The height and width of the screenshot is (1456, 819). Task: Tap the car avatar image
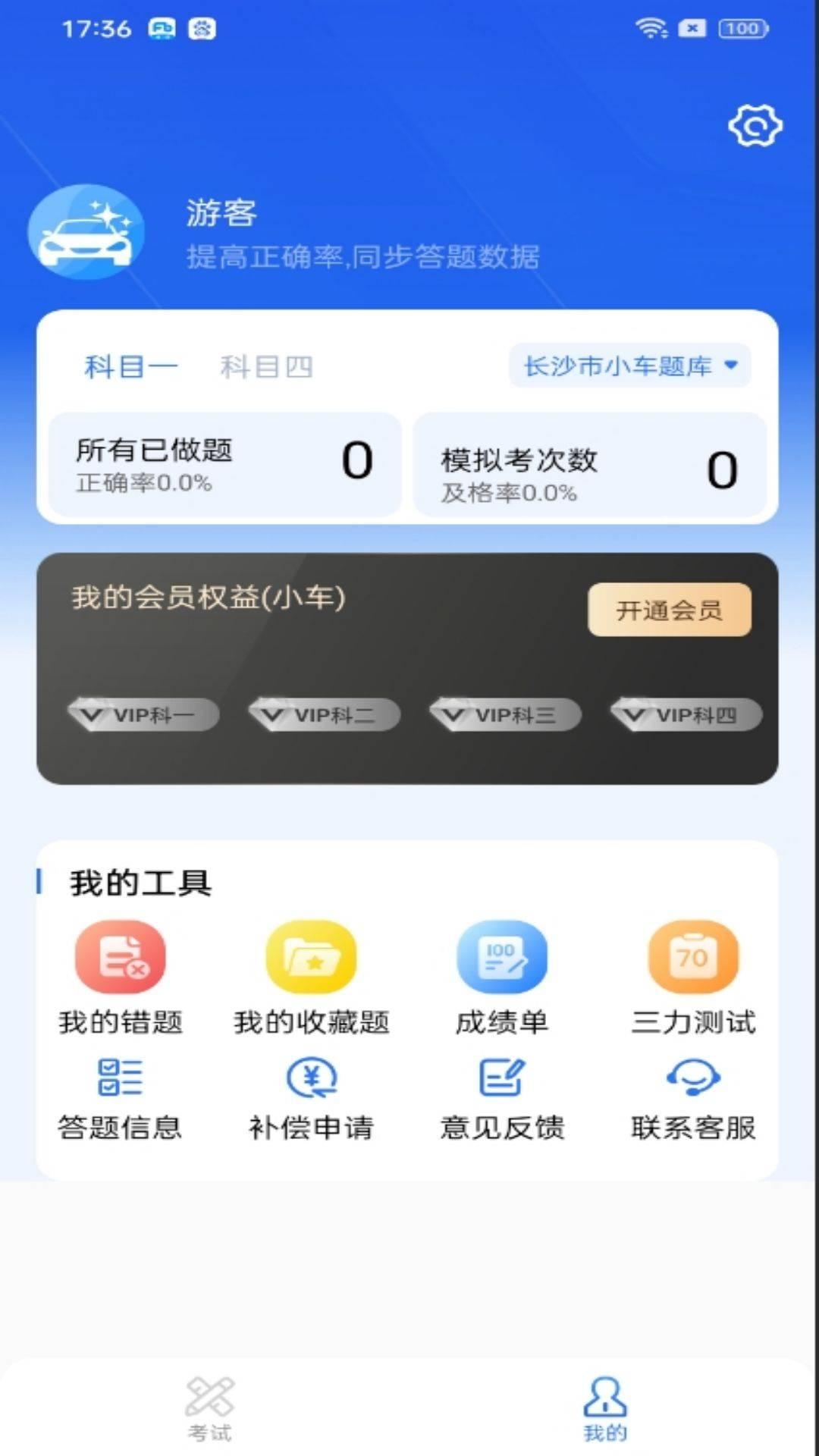pos(87,234)
